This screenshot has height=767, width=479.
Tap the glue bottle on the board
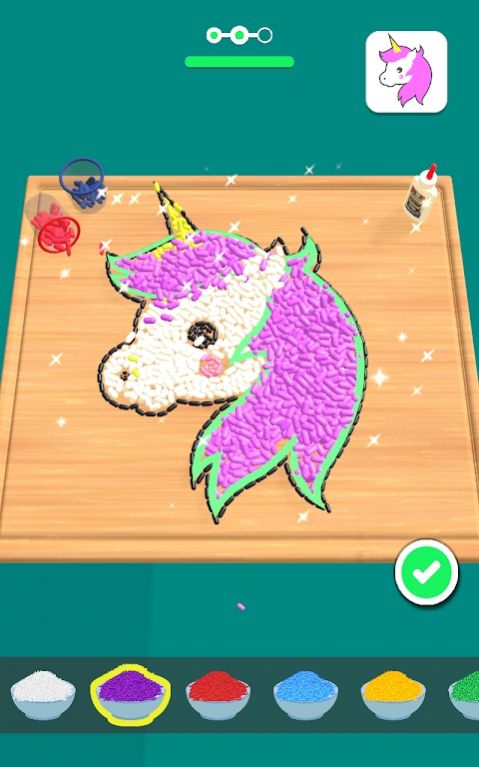coord(421,194)
